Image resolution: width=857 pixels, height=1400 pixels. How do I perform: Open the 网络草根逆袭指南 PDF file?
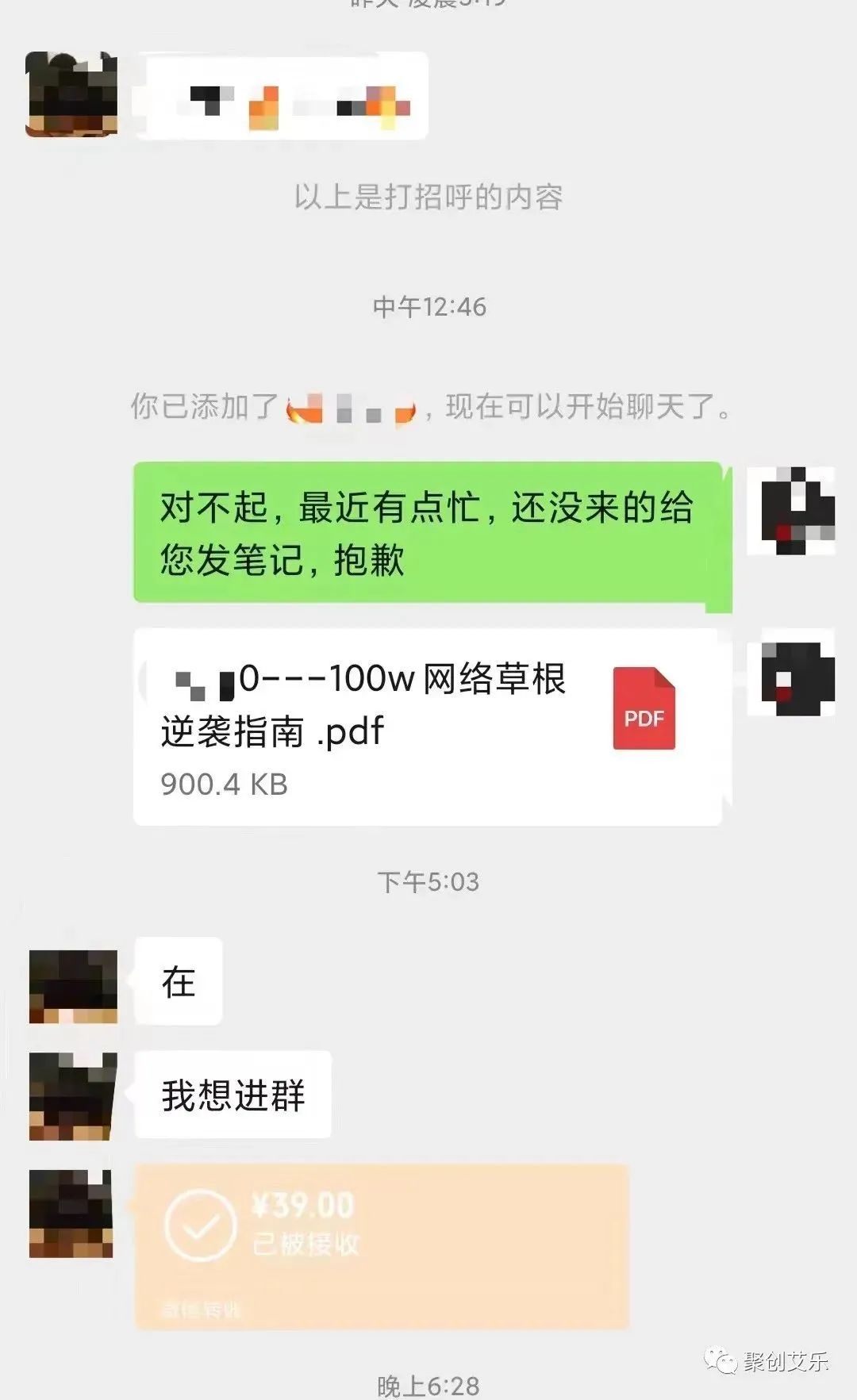[427, 726]
